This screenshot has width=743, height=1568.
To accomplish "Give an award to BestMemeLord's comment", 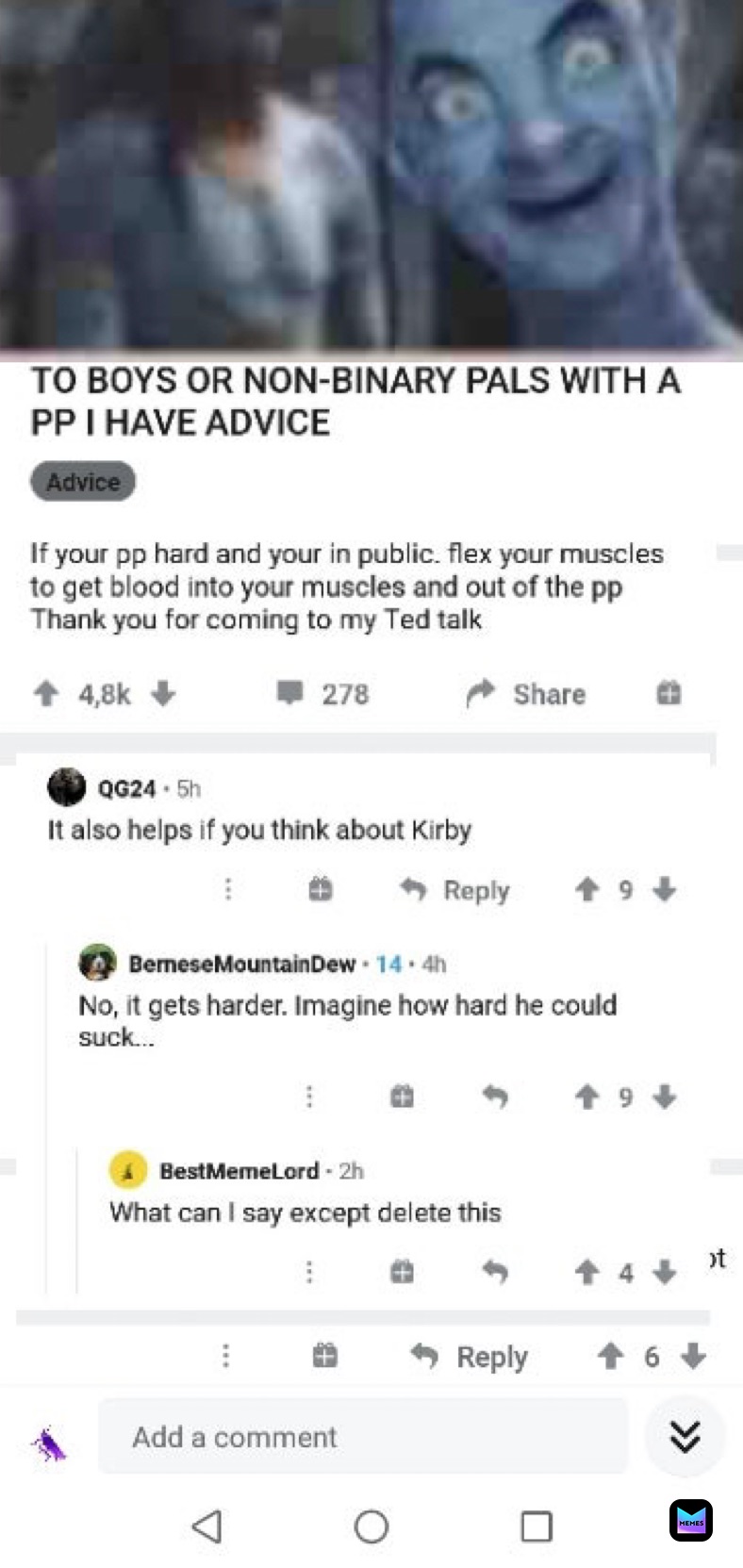I will point(402,1273).
